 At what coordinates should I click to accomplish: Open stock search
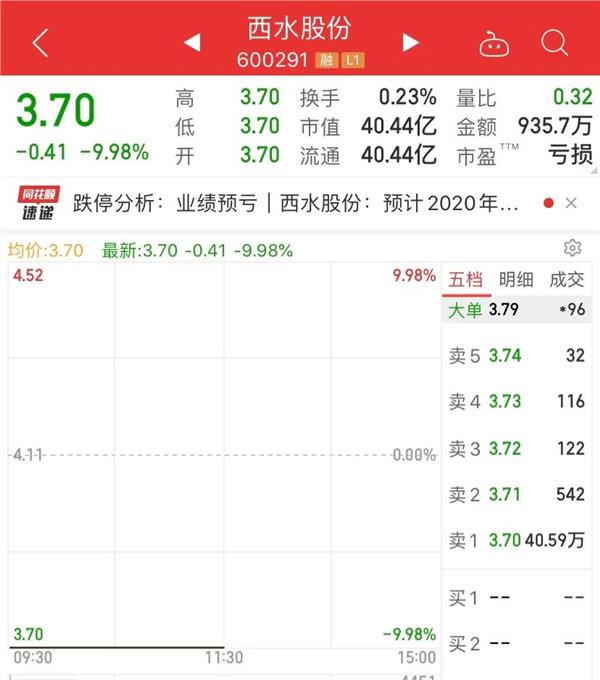pyautogui.click(x=554, y=43)
